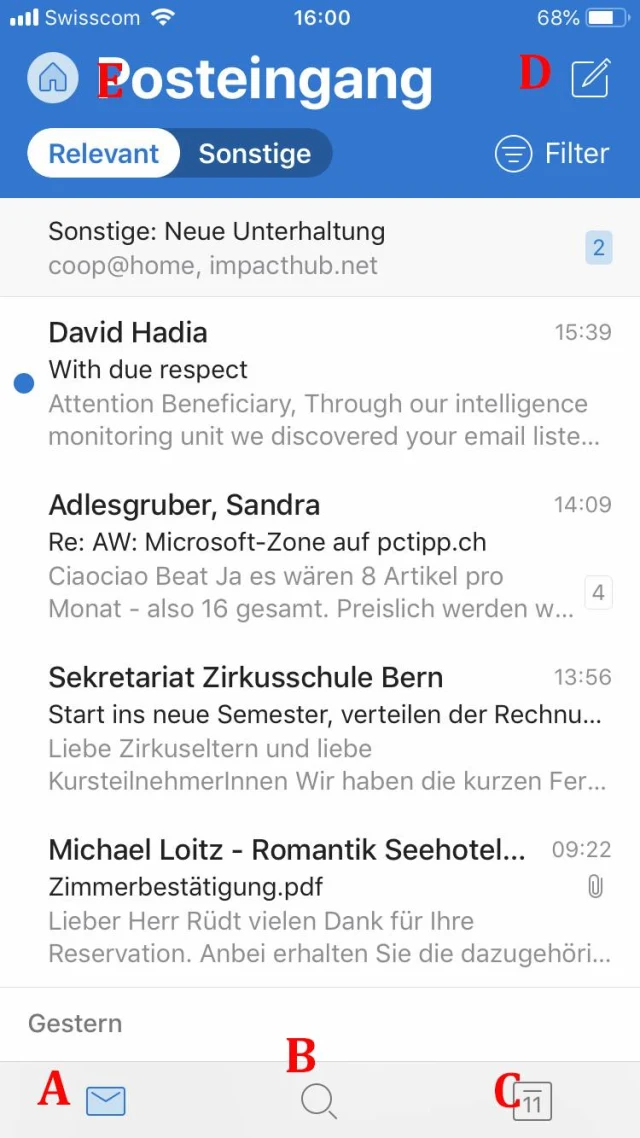Screen dimensions: 640x1138
Task: Switch to the Sonstige inbox
Action: (x=254, y=154)
